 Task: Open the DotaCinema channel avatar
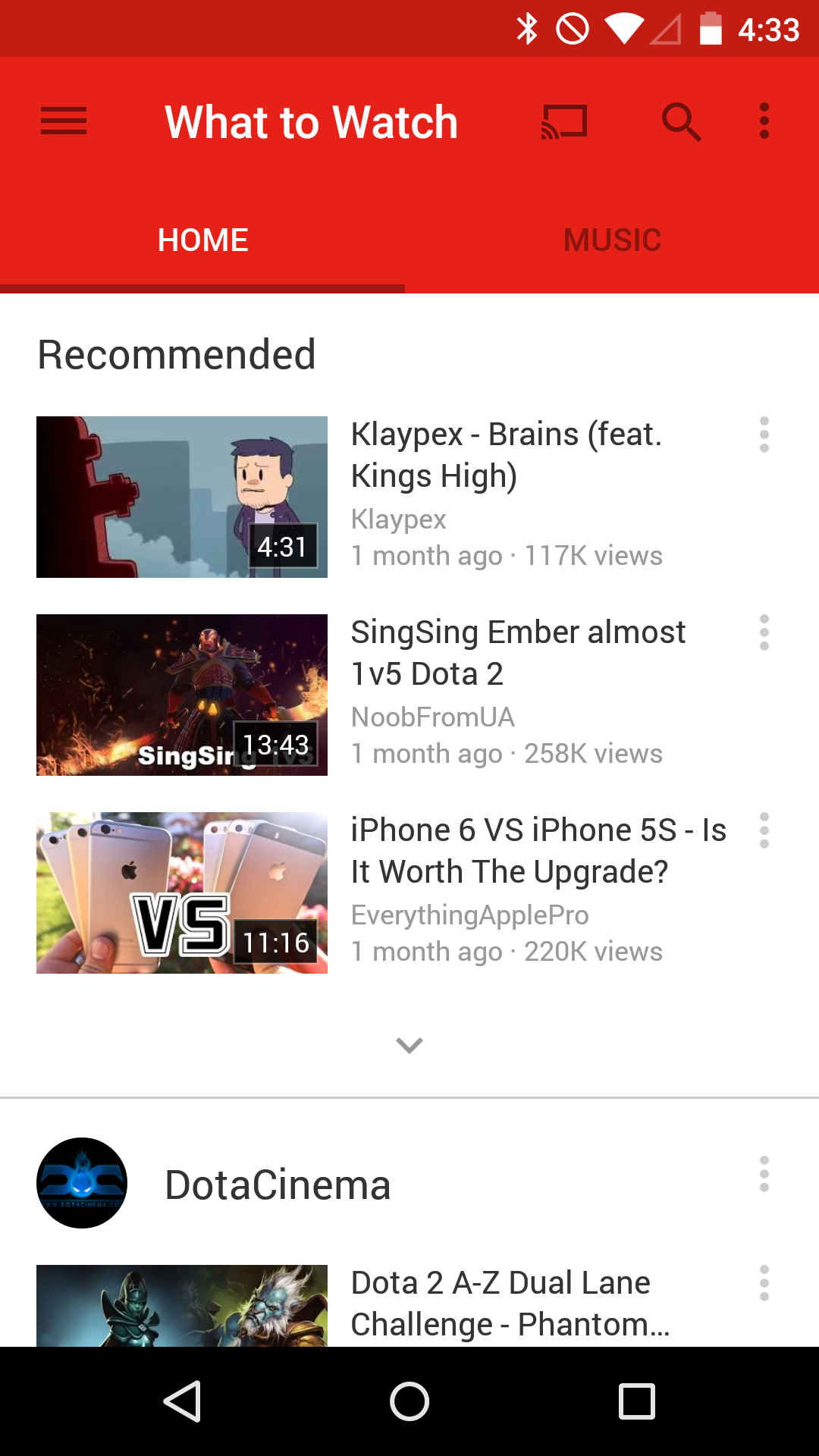click(x=80, y=1182)
